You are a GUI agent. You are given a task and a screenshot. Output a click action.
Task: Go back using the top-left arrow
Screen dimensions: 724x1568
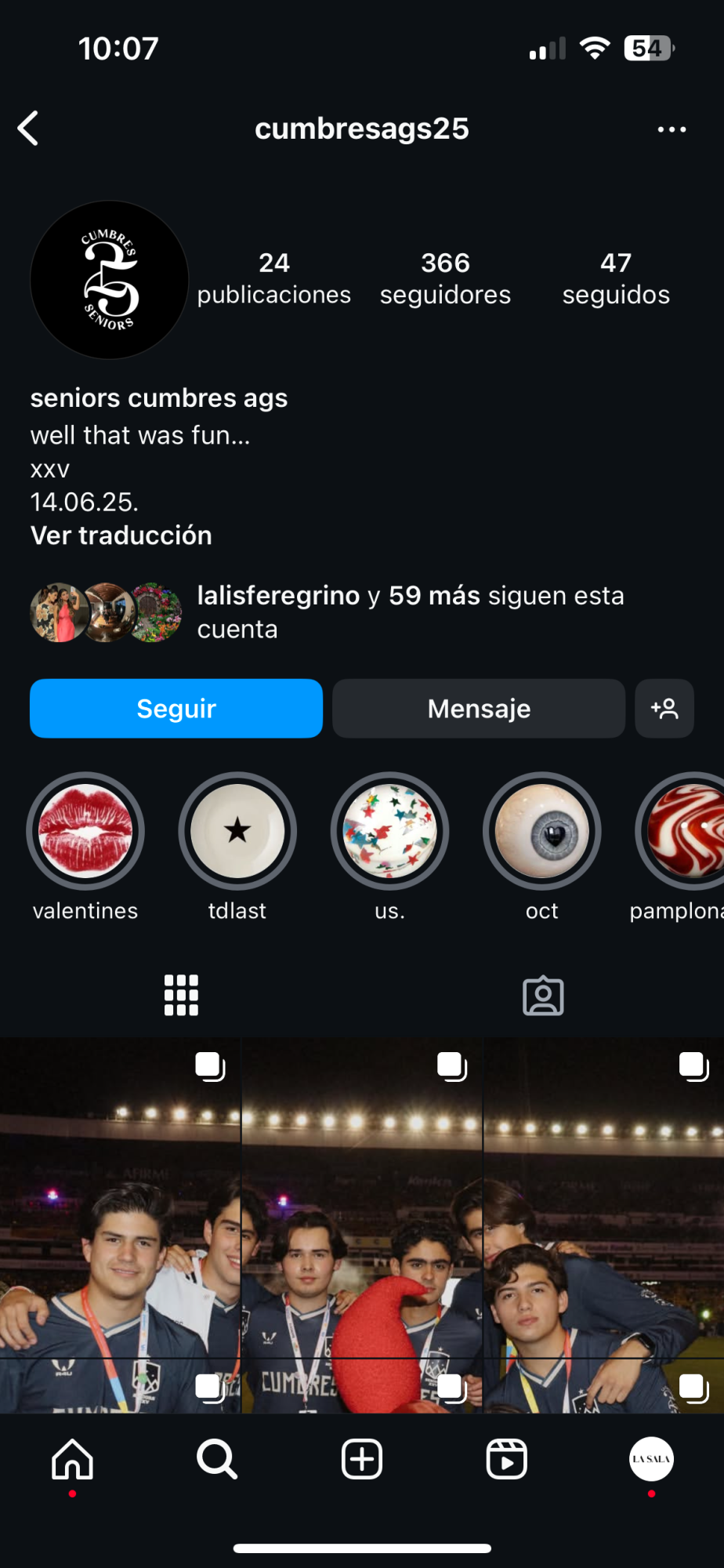(29, 129)
